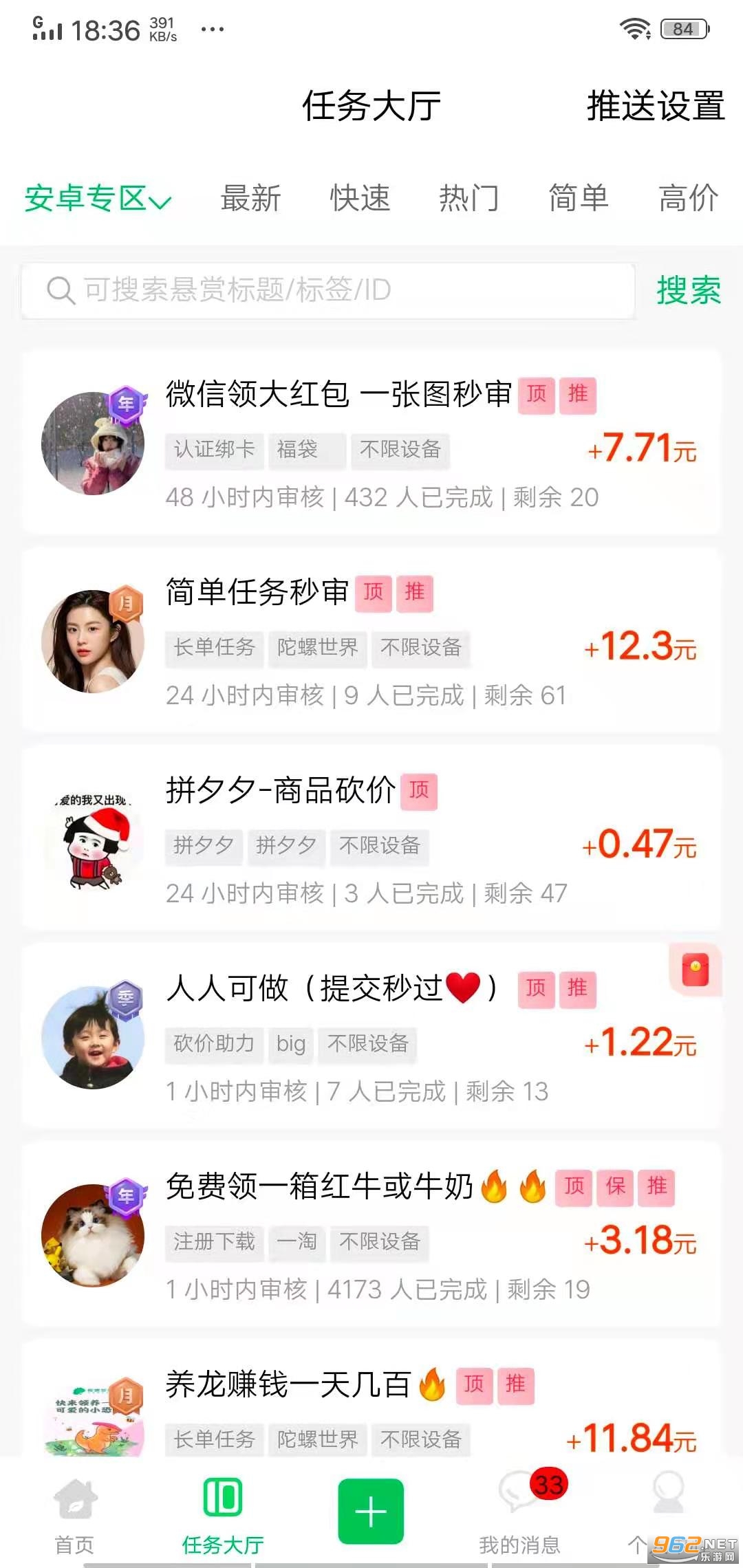
Task: Switch to the 高价 tab
Action: click(688, 199)
